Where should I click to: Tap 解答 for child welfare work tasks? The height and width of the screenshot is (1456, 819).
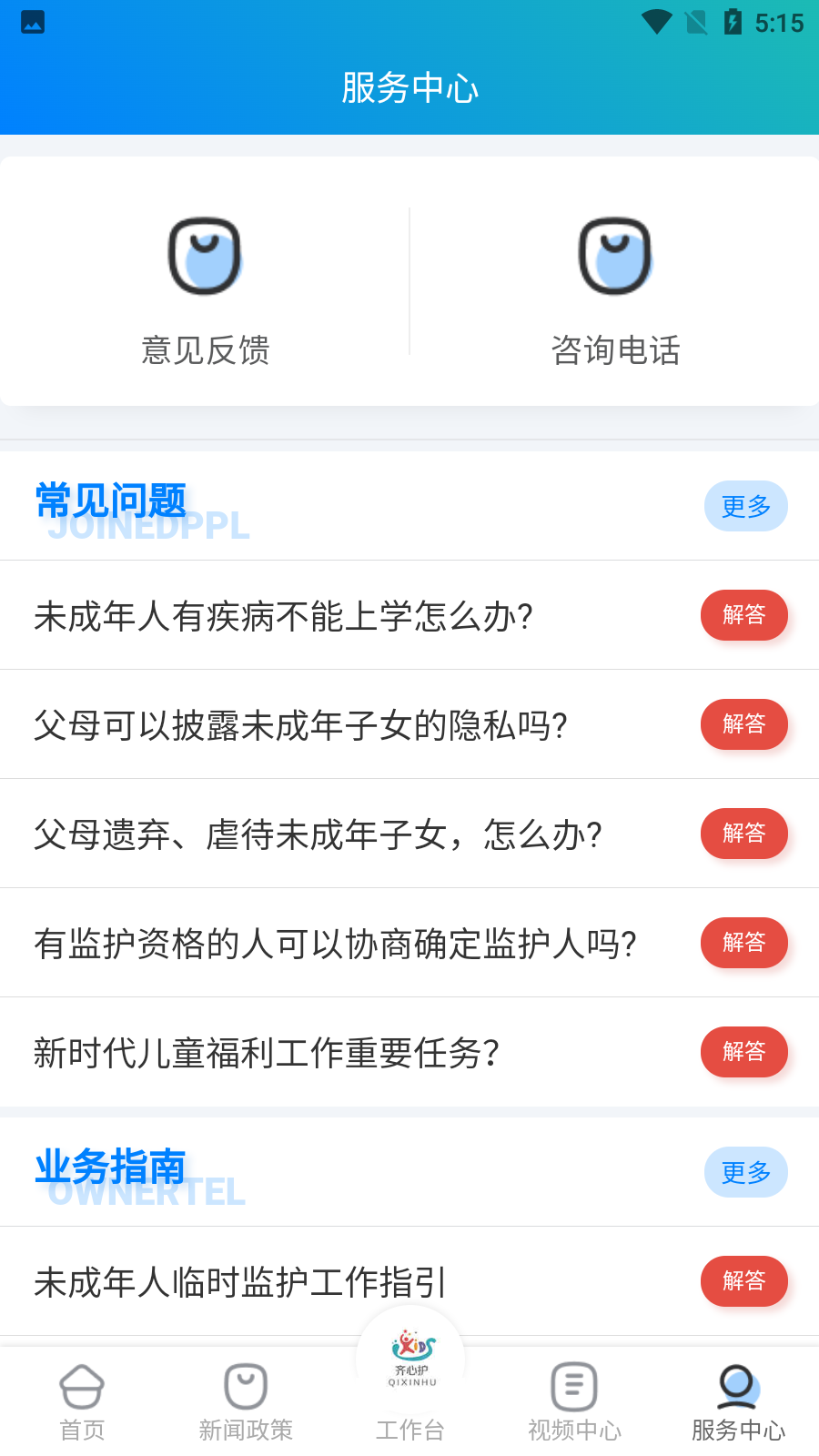743,1052
